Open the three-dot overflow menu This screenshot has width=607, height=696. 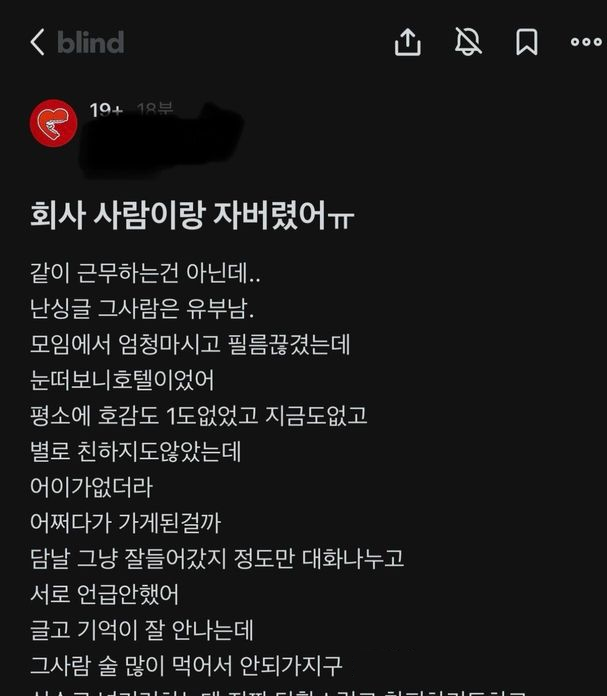coord(585,42)
